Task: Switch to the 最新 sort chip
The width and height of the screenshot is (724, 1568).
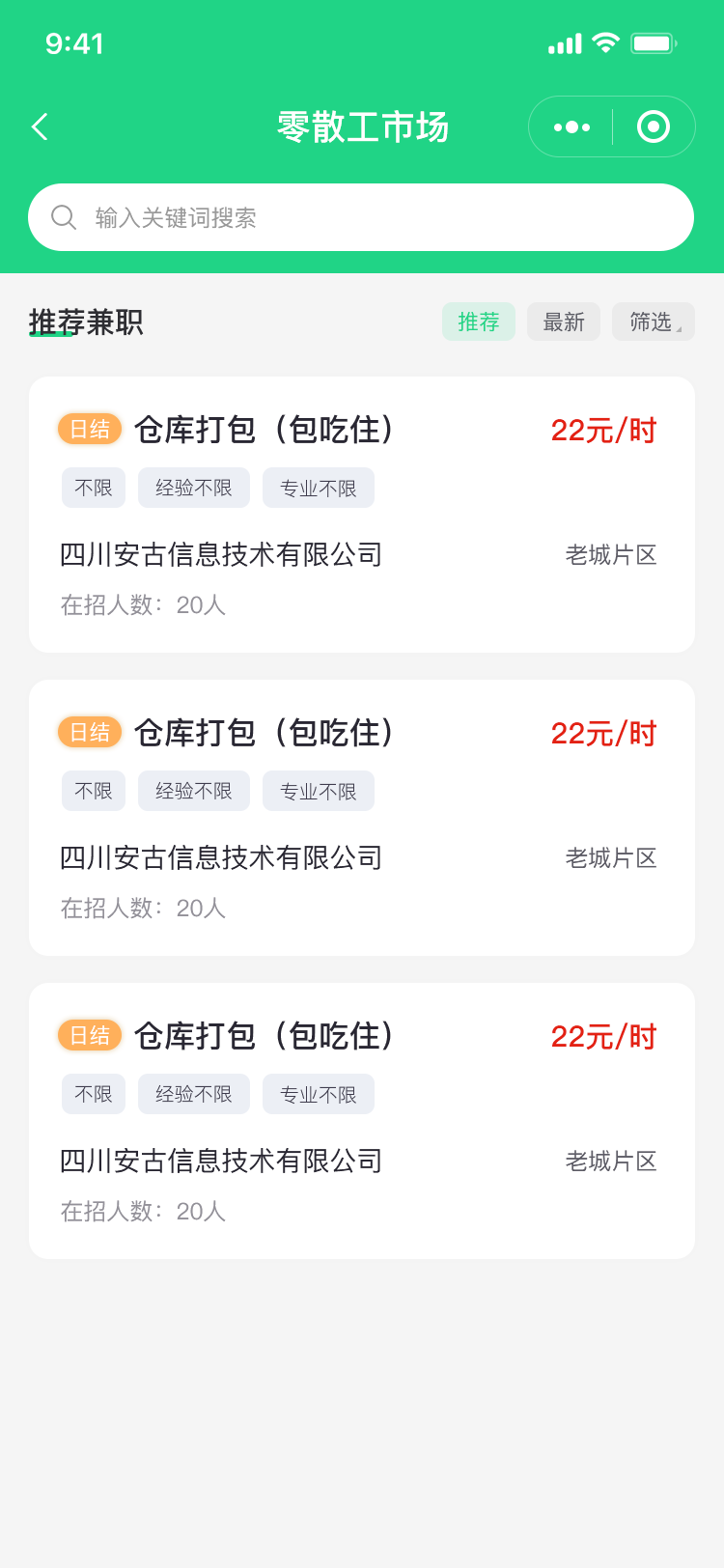Action: coord(564,322)
